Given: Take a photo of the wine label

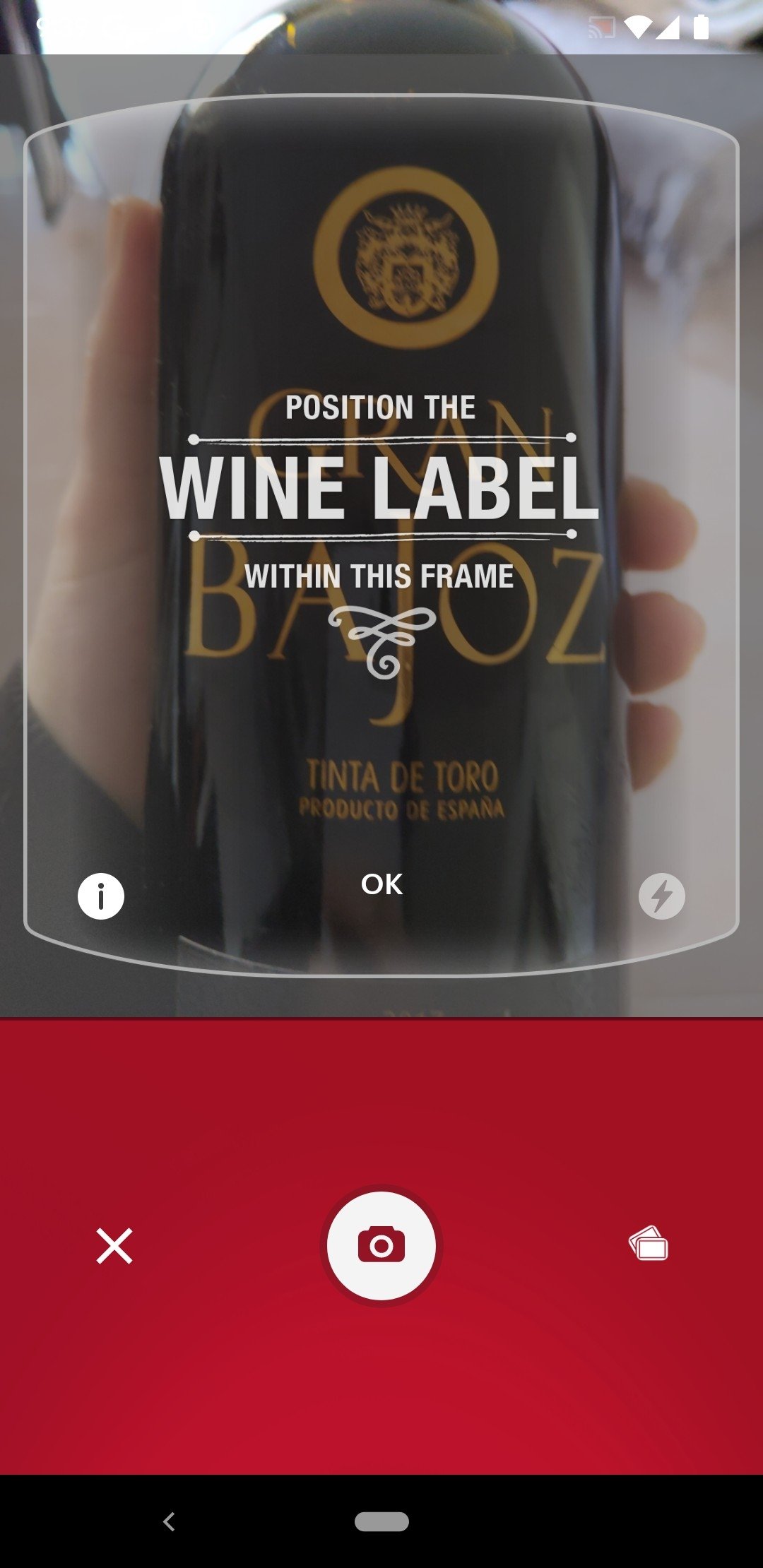Looking at the screenshot, I should pyautogui.click(x=381, y=1245).
